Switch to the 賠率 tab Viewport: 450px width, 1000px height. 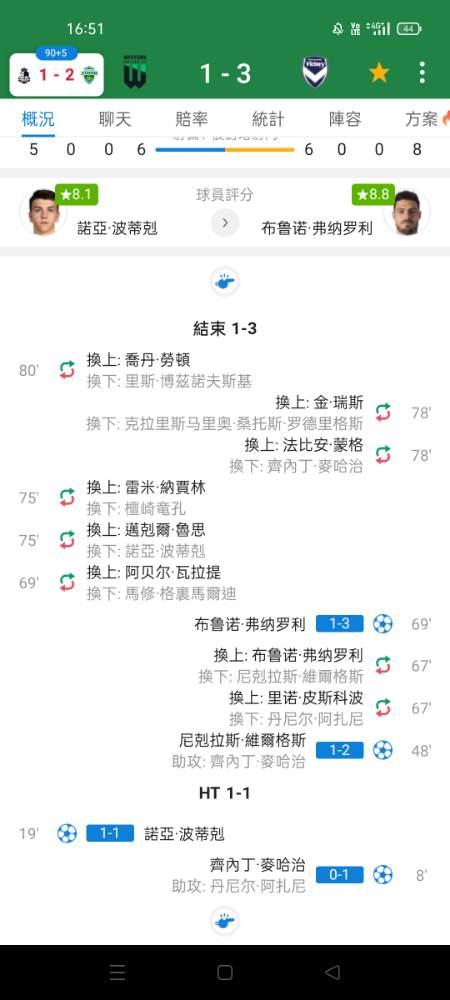(x=191, y=119)
